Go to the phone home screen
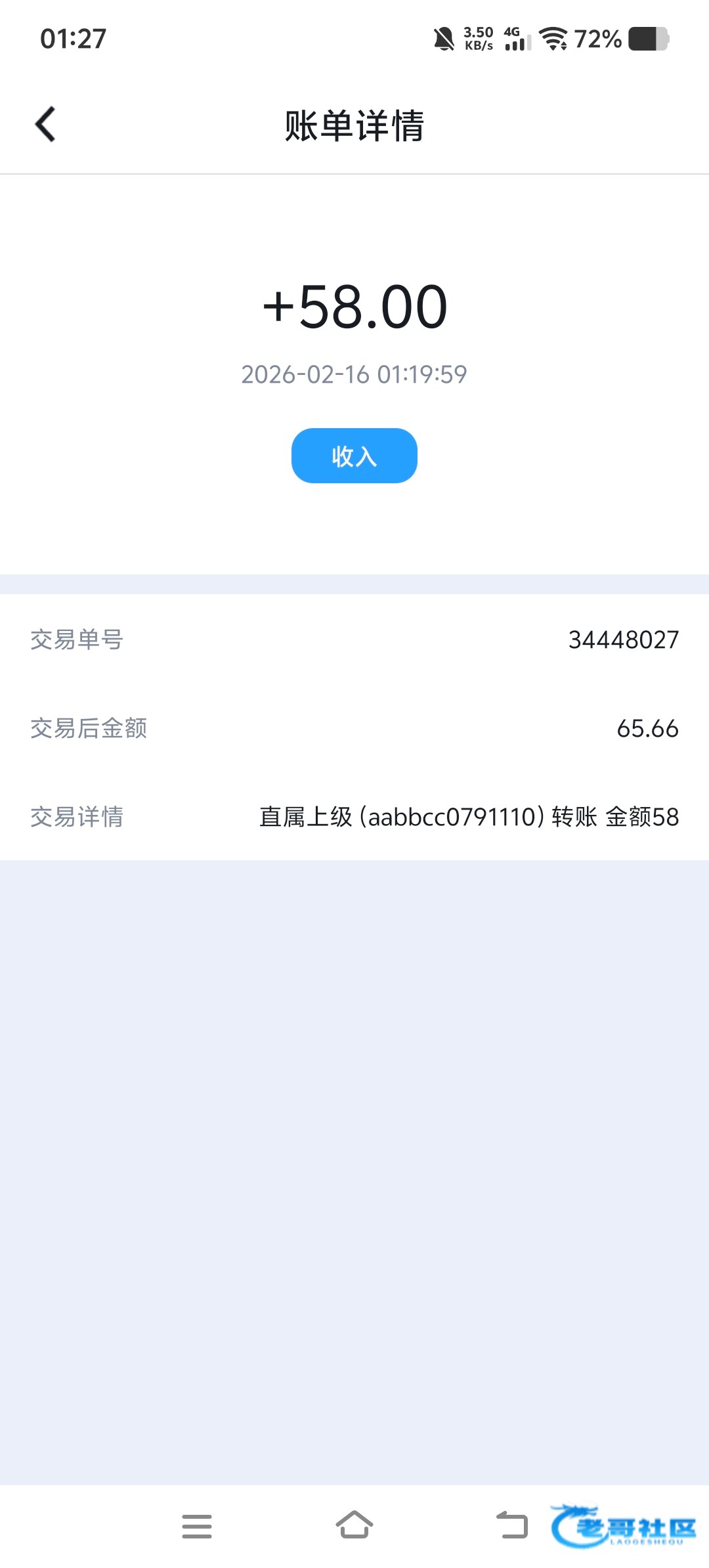709x1568 pixels. point(354,1525)
